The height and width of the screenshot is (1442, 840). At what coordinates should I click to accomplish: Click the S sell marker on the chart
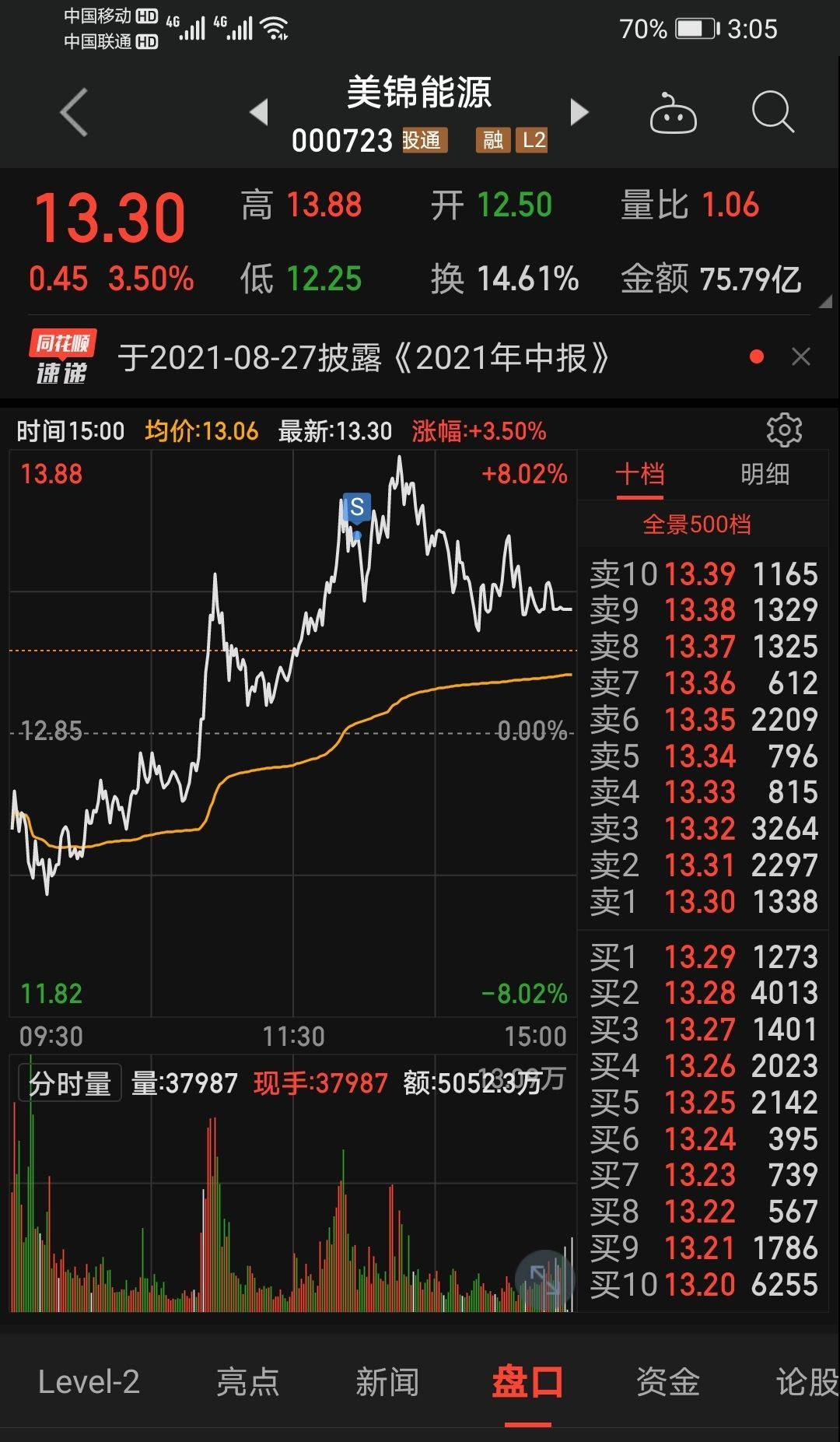click(x=355, y=507)
